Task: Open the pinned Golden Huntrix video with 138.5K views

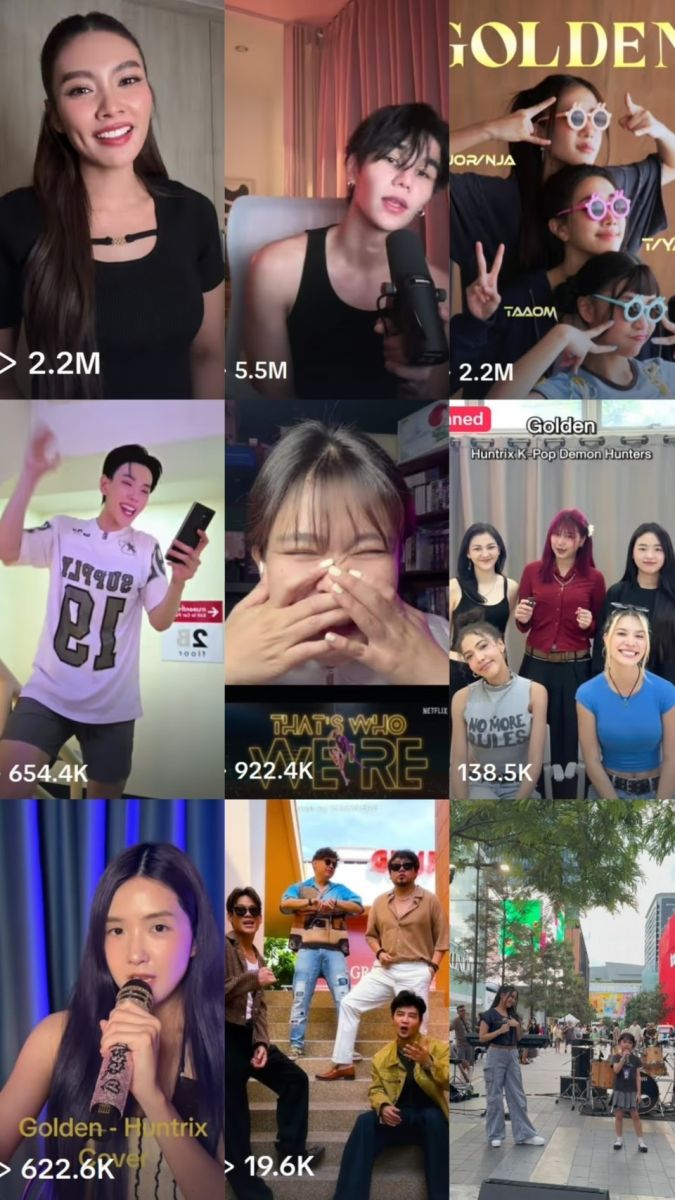Action: pos(562,600)
